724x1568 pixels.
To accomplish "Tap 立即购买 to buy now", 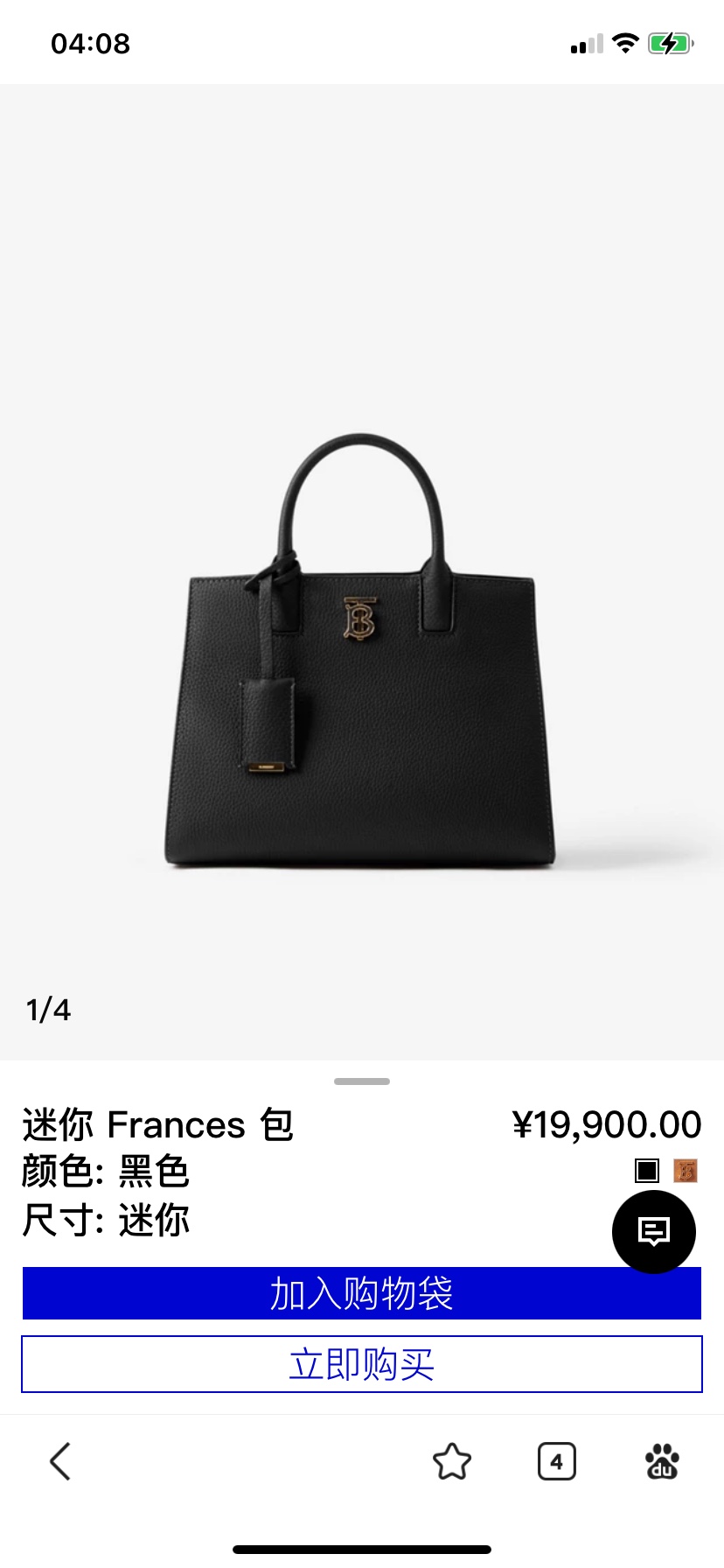I will 362,1364.
